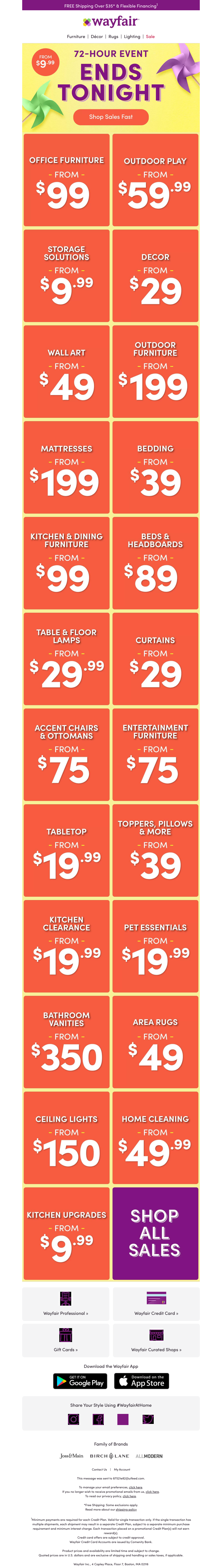Browse Mattresses from $199
The width and height of the screenshot is (222, 1568).
[67, 468]
